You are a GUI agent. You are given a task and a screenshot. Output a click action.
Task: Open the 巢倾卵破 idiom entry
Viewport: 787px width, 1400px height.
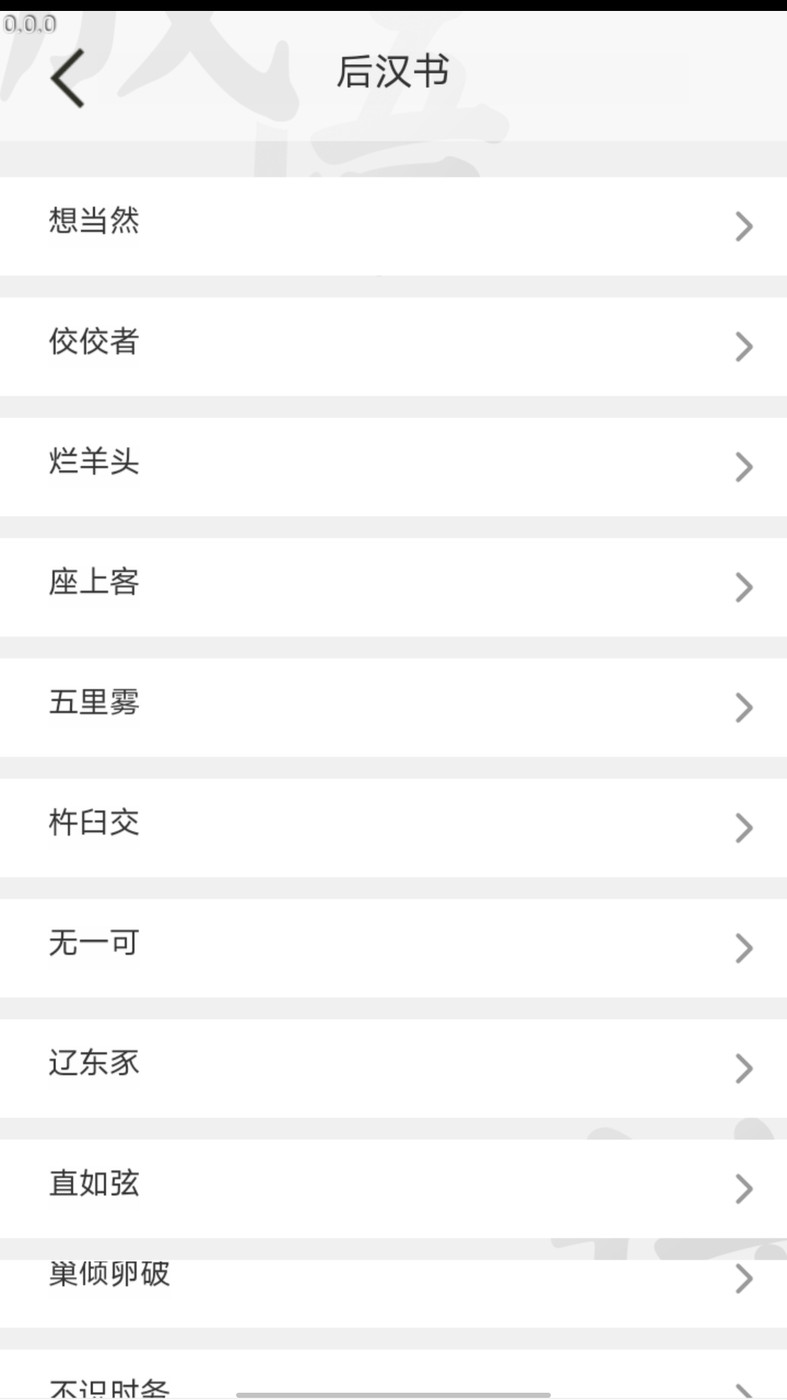pyautogui.click(x=112, y=1275)
